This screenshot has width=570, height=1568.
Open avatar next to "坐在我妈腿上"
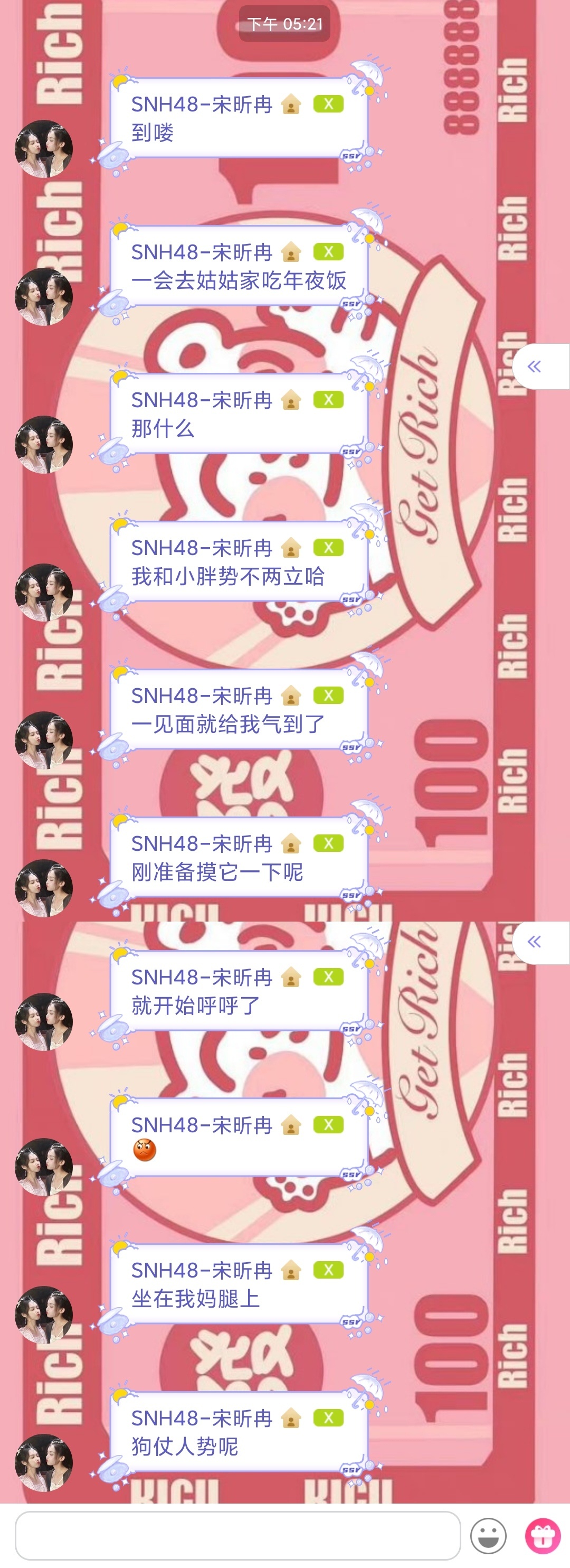pyautogui.click(x=44, y=1315)
